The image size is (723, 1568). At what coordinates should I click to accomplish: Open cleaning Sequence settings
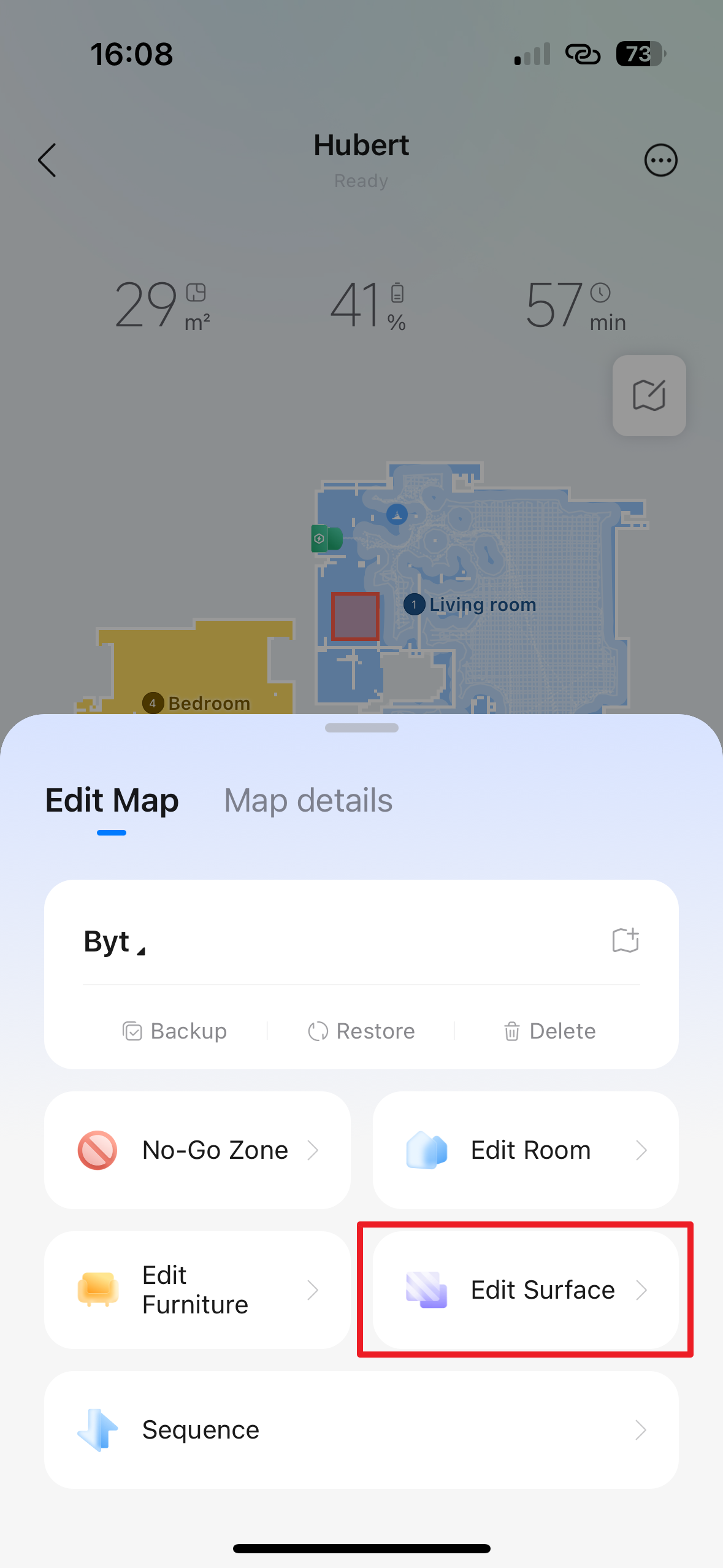click(x=361, y=1430)
